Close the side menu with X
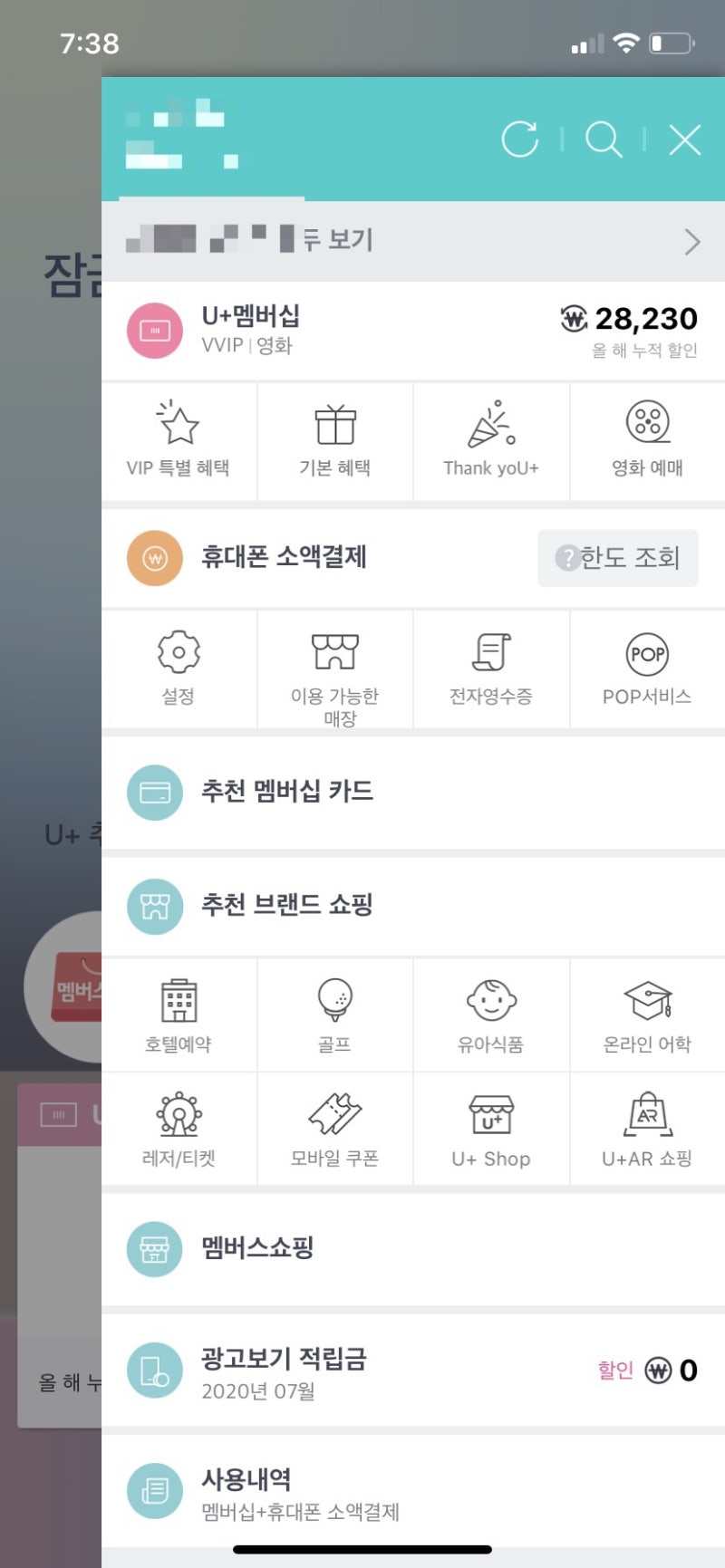Screen dimensions: 725x1568 coord(685,139)
